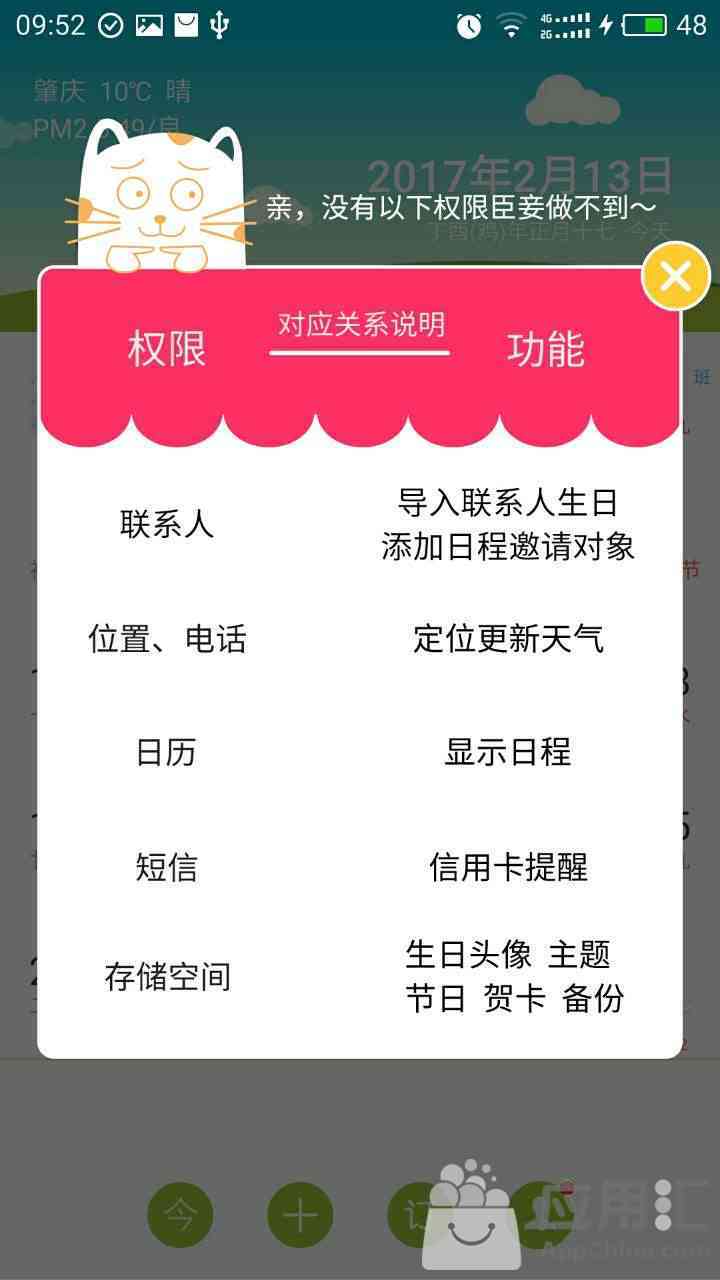Close the permissions explanation dialog
This screenshot has height=1280, width=720.
point(675,275)
